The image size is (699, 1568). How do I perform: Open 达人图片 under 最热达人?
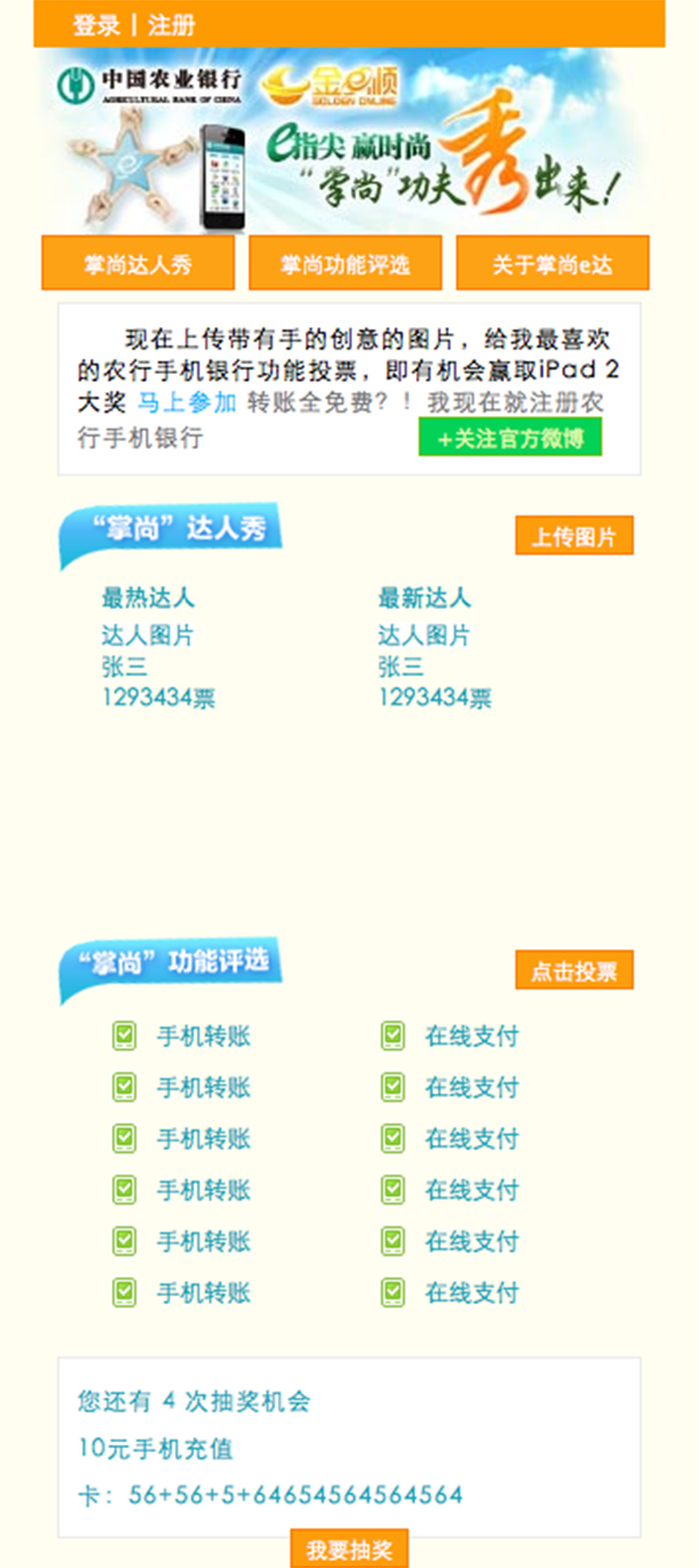pos(147,635)
